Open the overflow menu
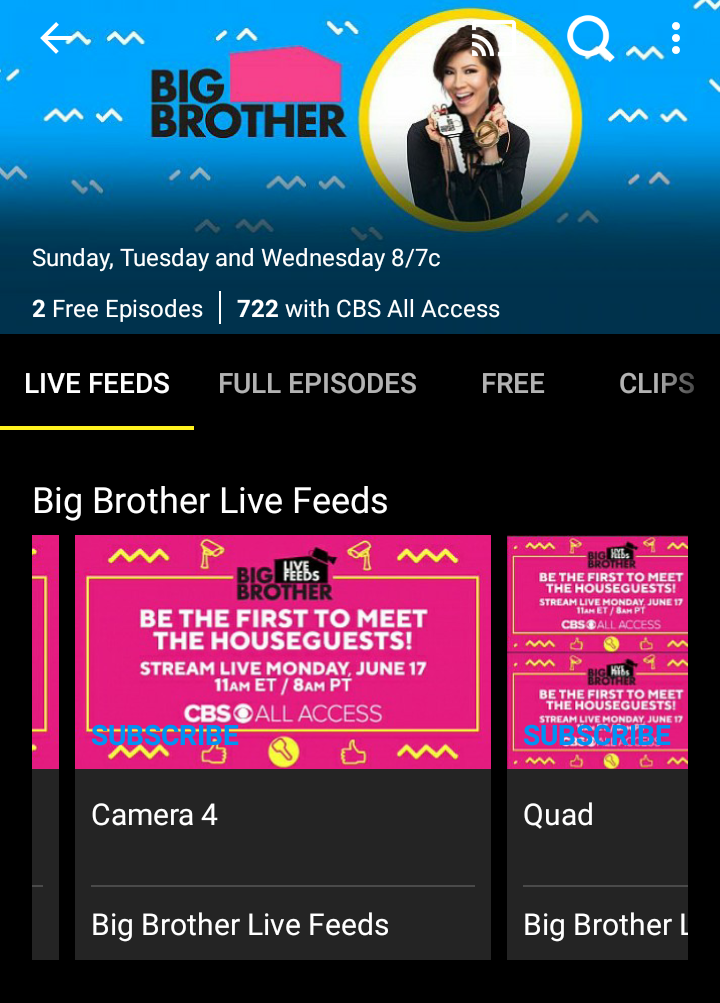The height and width of the screenshot is (1003, 720). point(677,39)
